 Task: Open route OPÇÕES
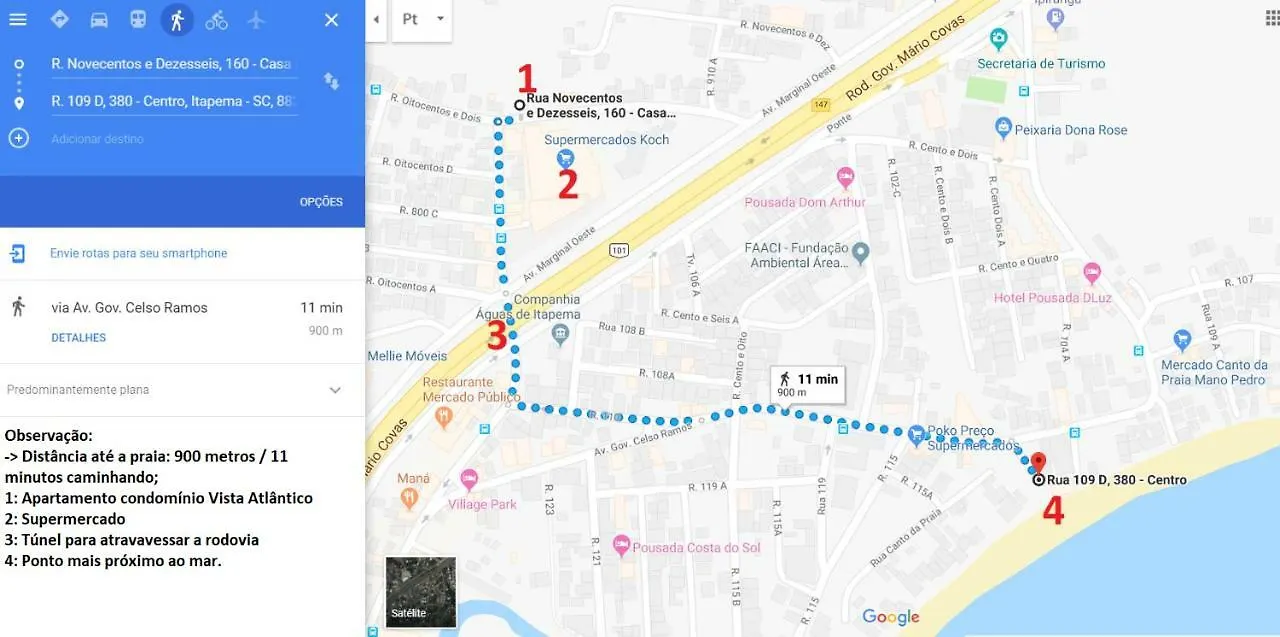point(321,202)
